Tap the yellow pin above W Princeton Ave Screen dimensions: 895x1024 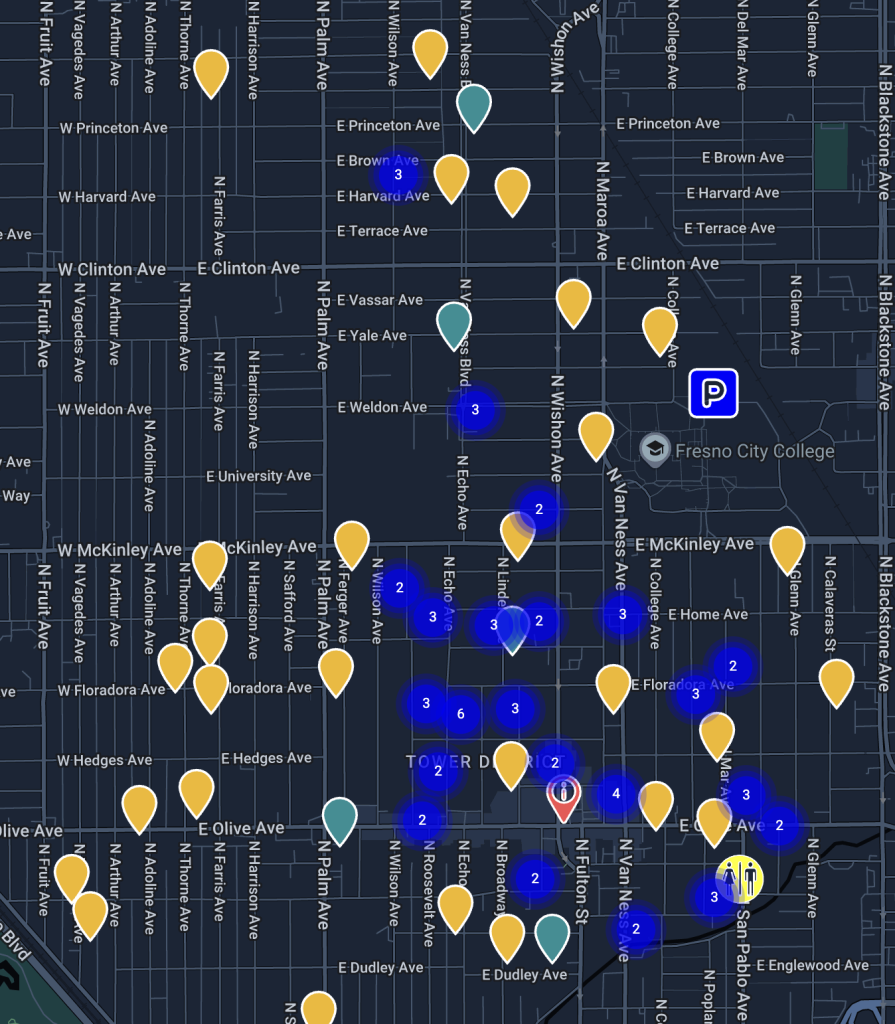[211, 71]
